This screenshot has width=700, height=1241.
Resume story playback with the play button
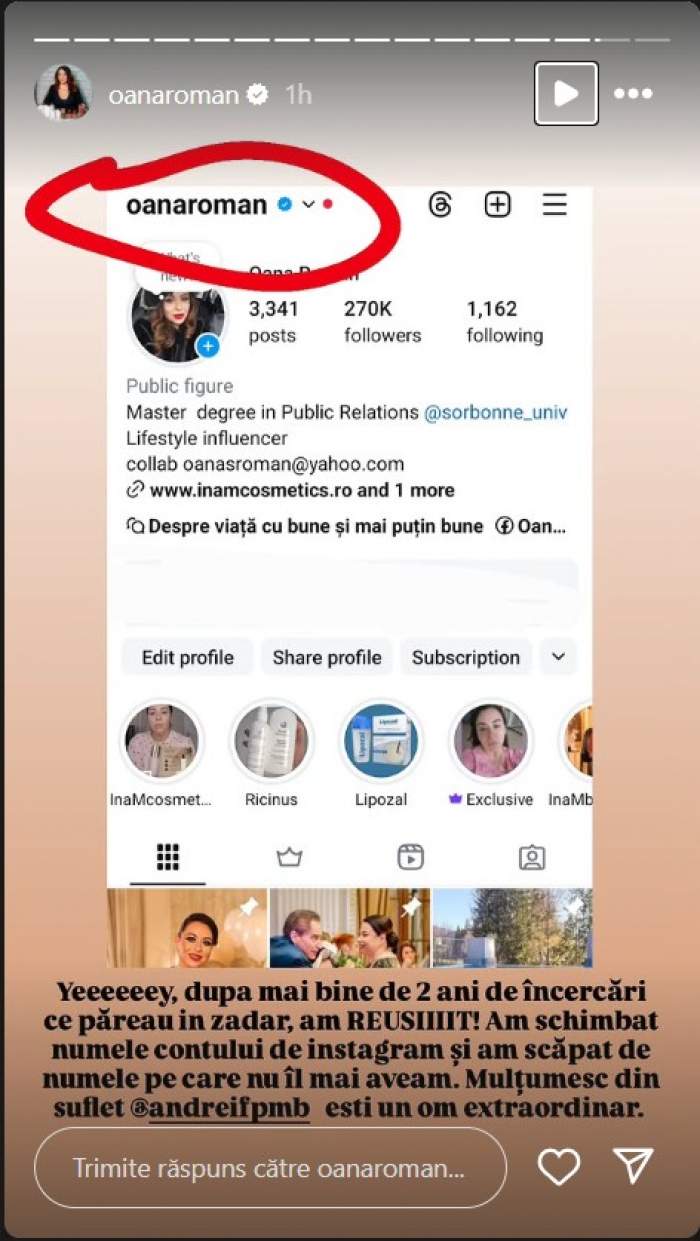(x=566, y=94)
